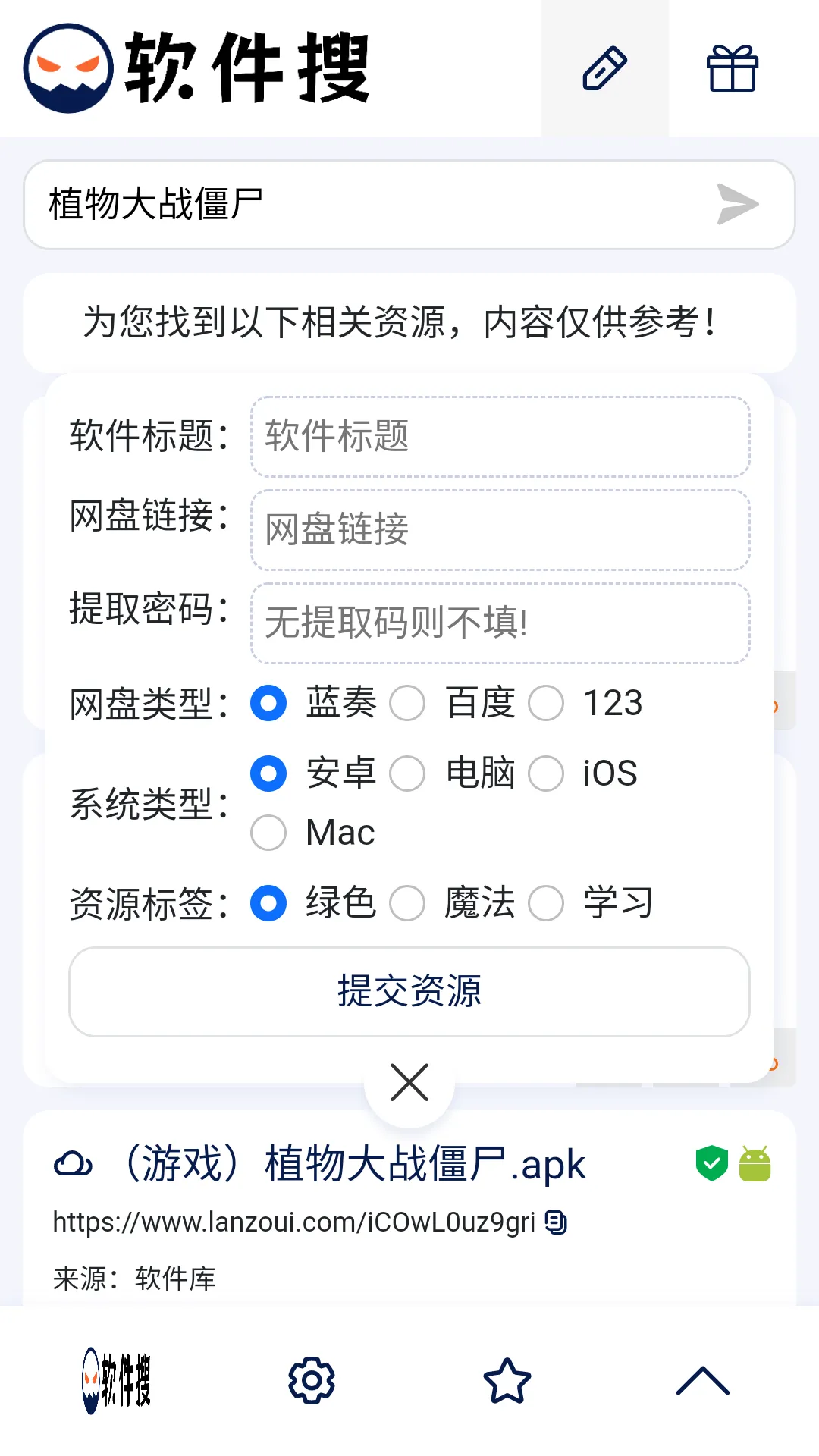Tap the up arrow to return top
819x1456 pixels.
[x=702, y=1381]
